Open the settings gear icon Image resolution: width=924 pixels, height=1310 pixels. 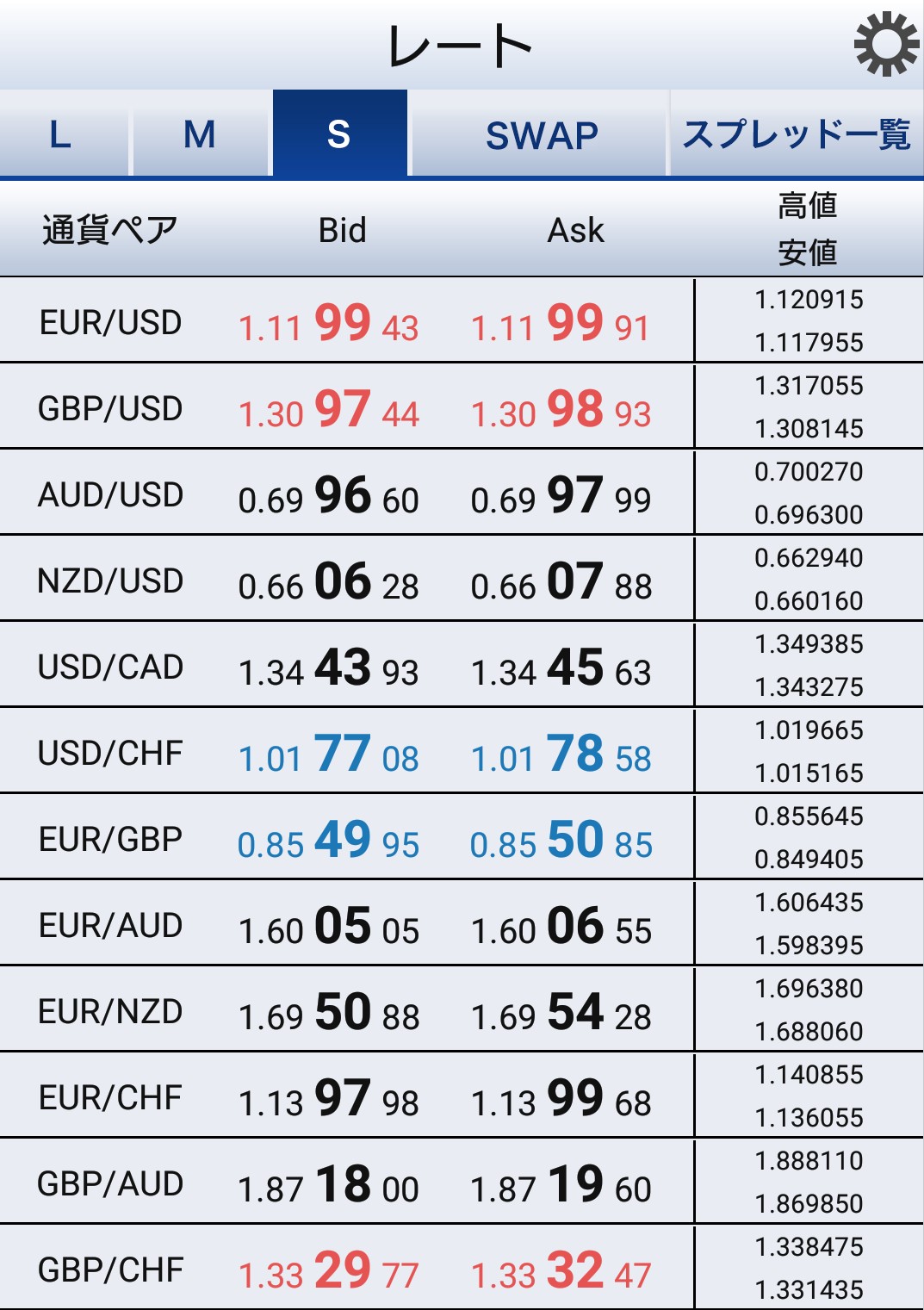click(886, 45)
